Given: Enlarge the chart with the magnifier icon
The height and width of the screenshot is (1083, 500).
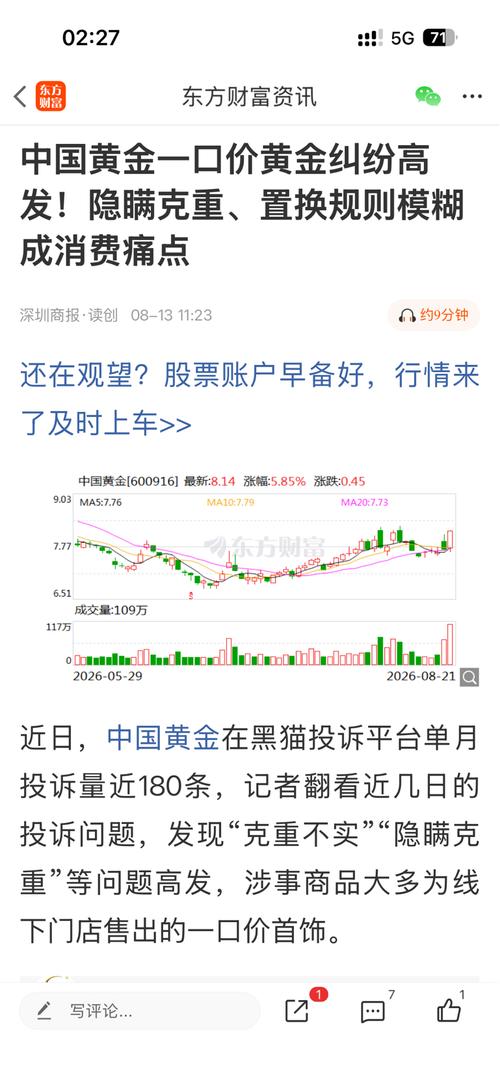Looking at the screenshot, I should (x=470, y=677).
